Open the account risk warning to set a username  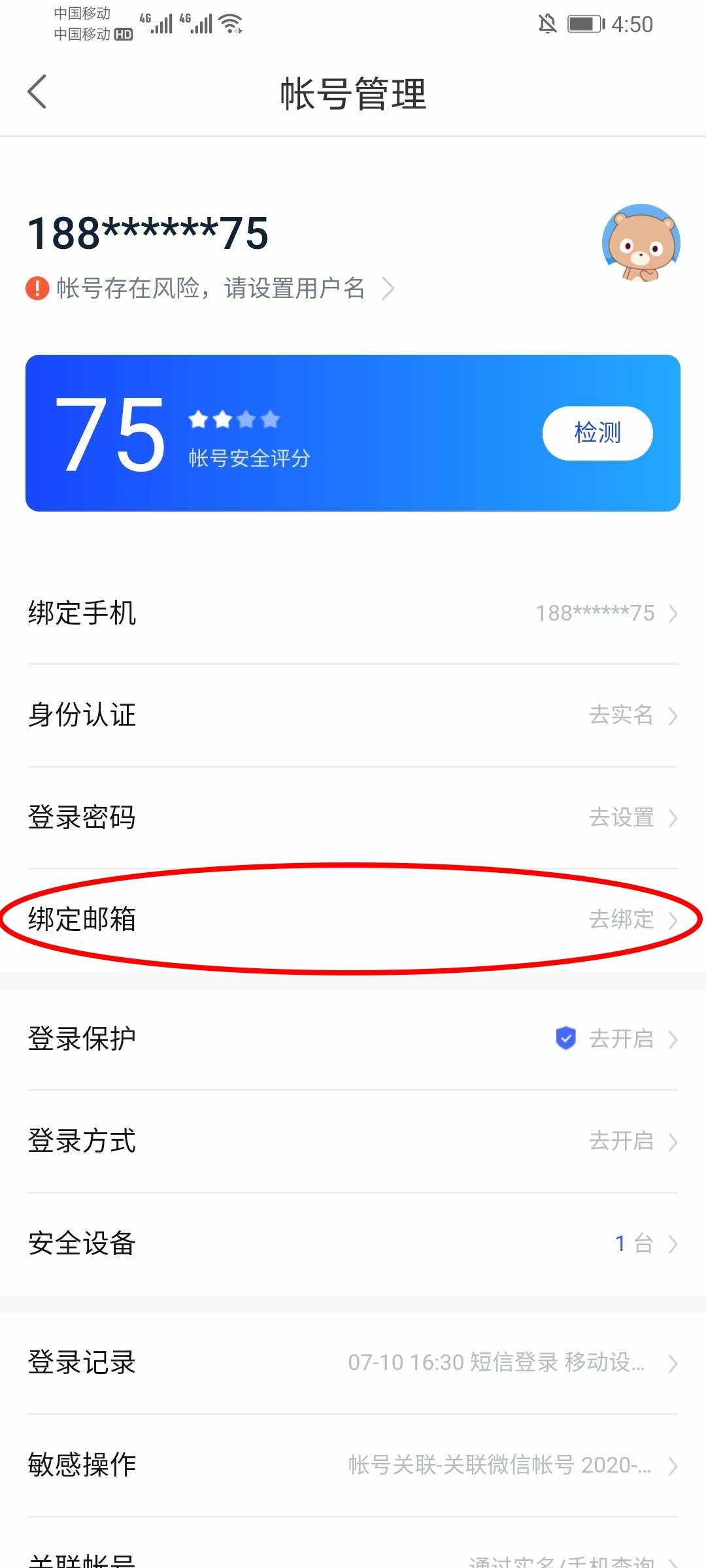click(210, 288)
